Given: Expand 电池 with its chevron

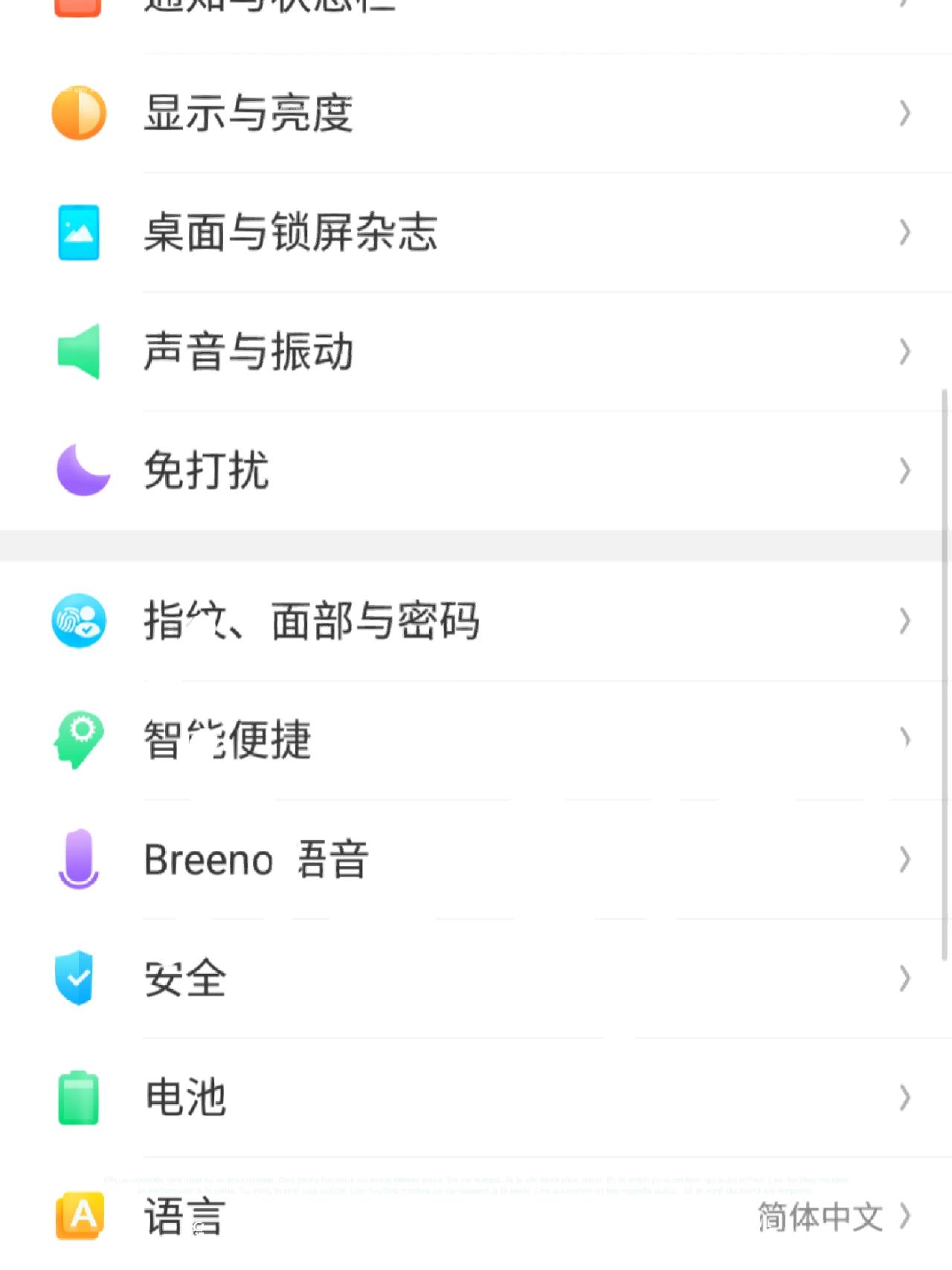Looking at the screenshot, I should (x=904, y=1095).
